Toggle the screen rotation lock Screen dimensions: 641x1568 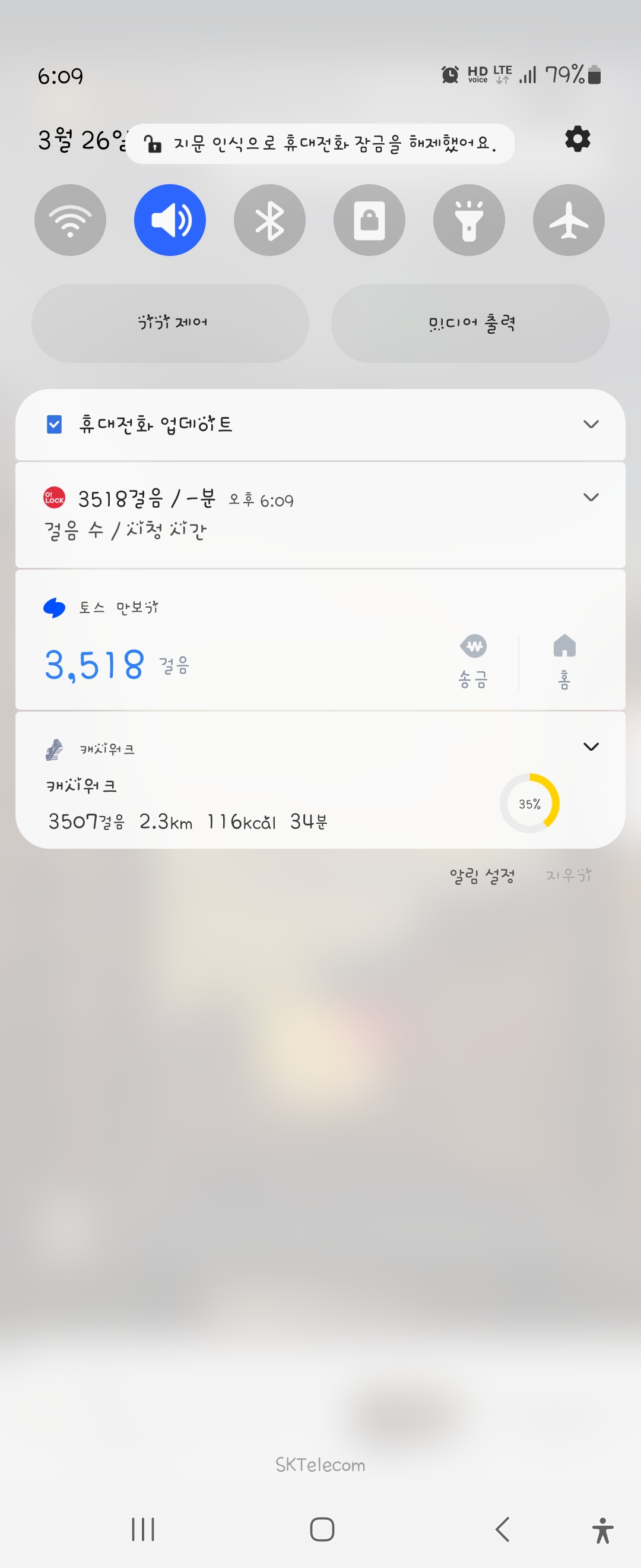(369, 220)
